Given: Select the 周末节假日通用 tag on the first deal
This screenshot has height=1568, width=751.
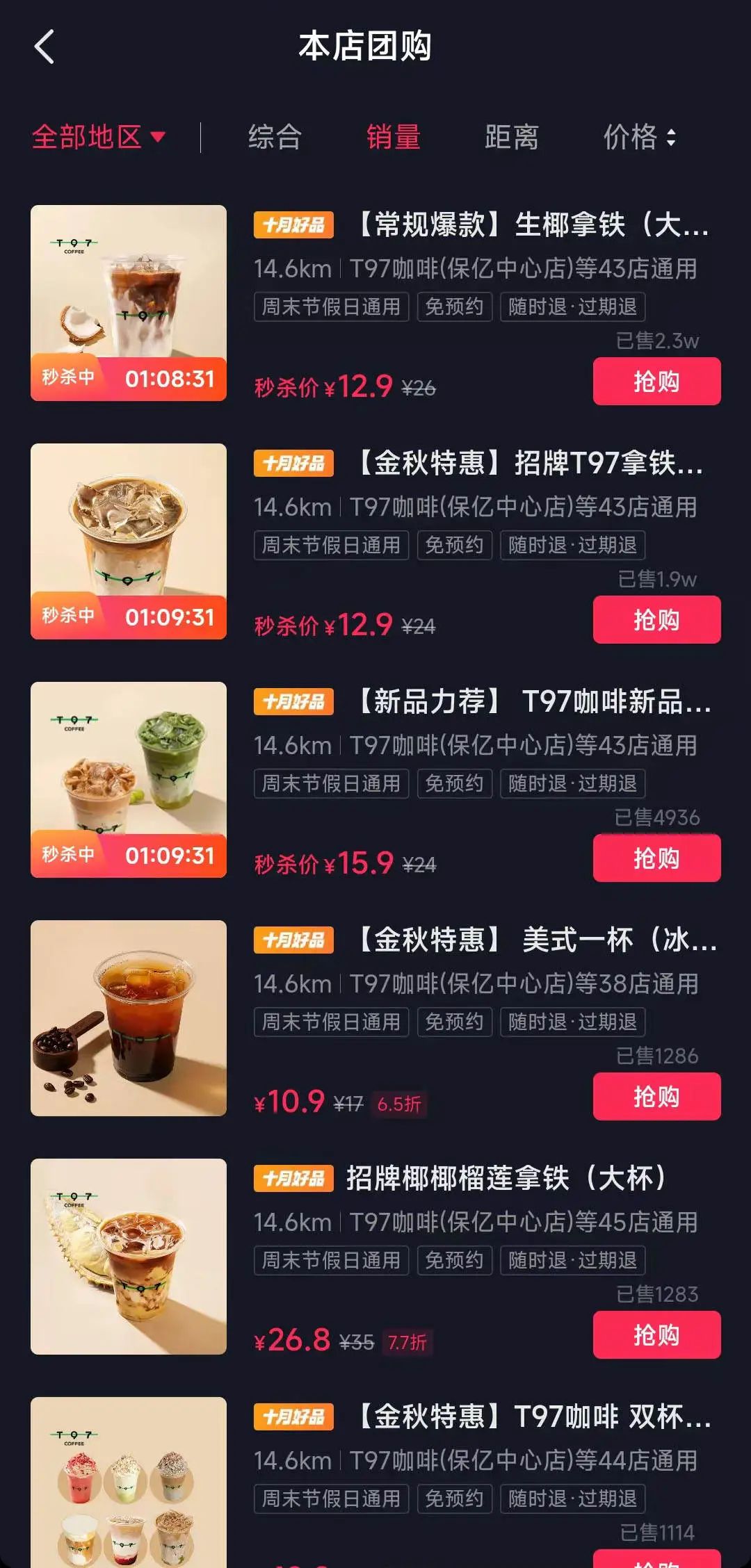Looking at the screenshot, I should pyautogui.click(x=330, y=307).
